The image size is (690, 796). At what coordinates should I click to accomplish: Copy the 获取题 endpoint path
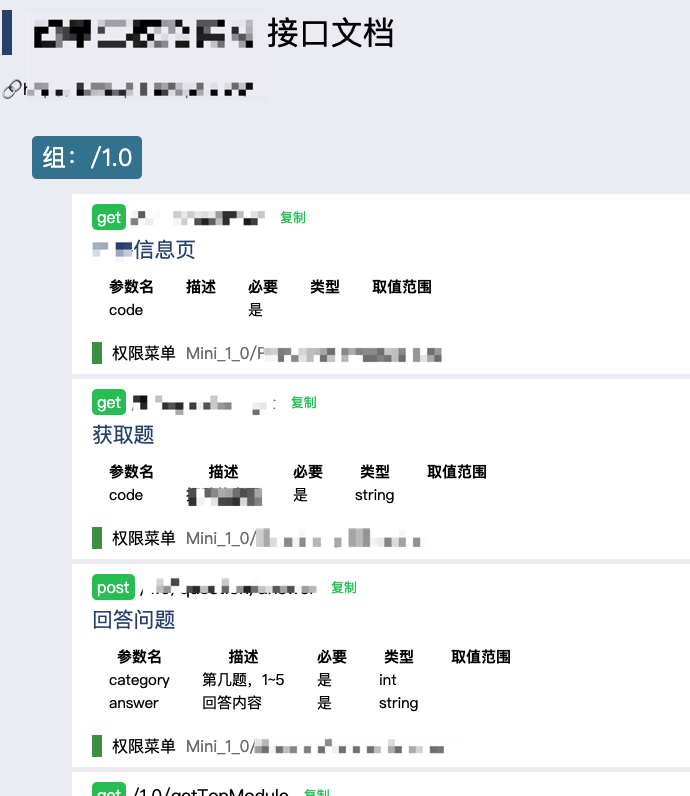(304, 402)
